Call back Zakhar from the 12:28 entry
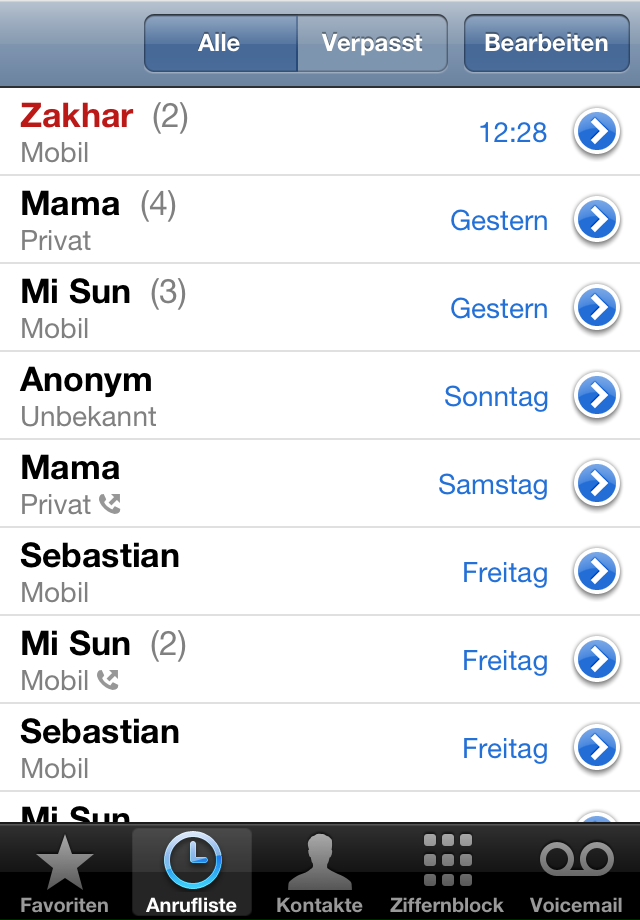Screen dimensions: 640x920 [250, 132]
